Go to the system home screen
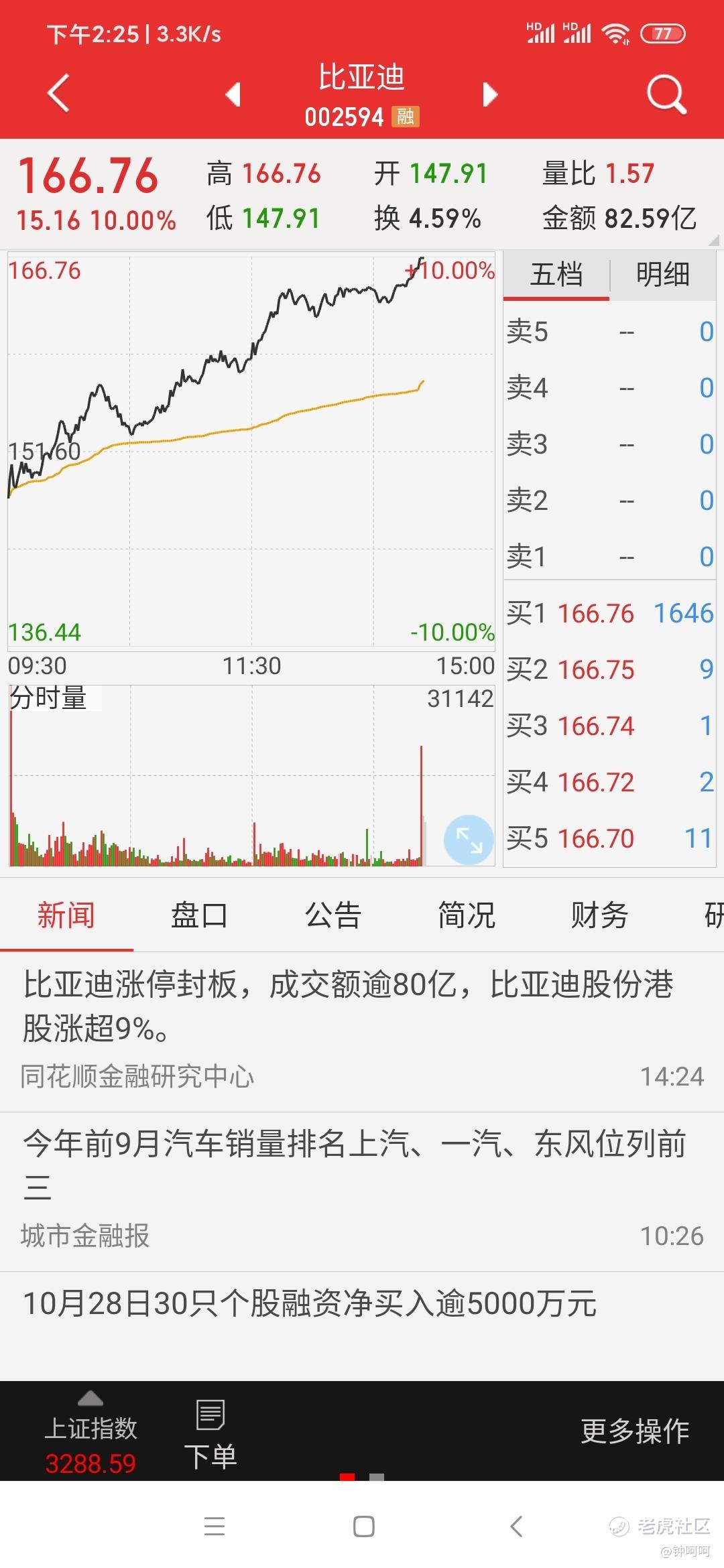The image size is (724, 1568). click(363, 1526)
